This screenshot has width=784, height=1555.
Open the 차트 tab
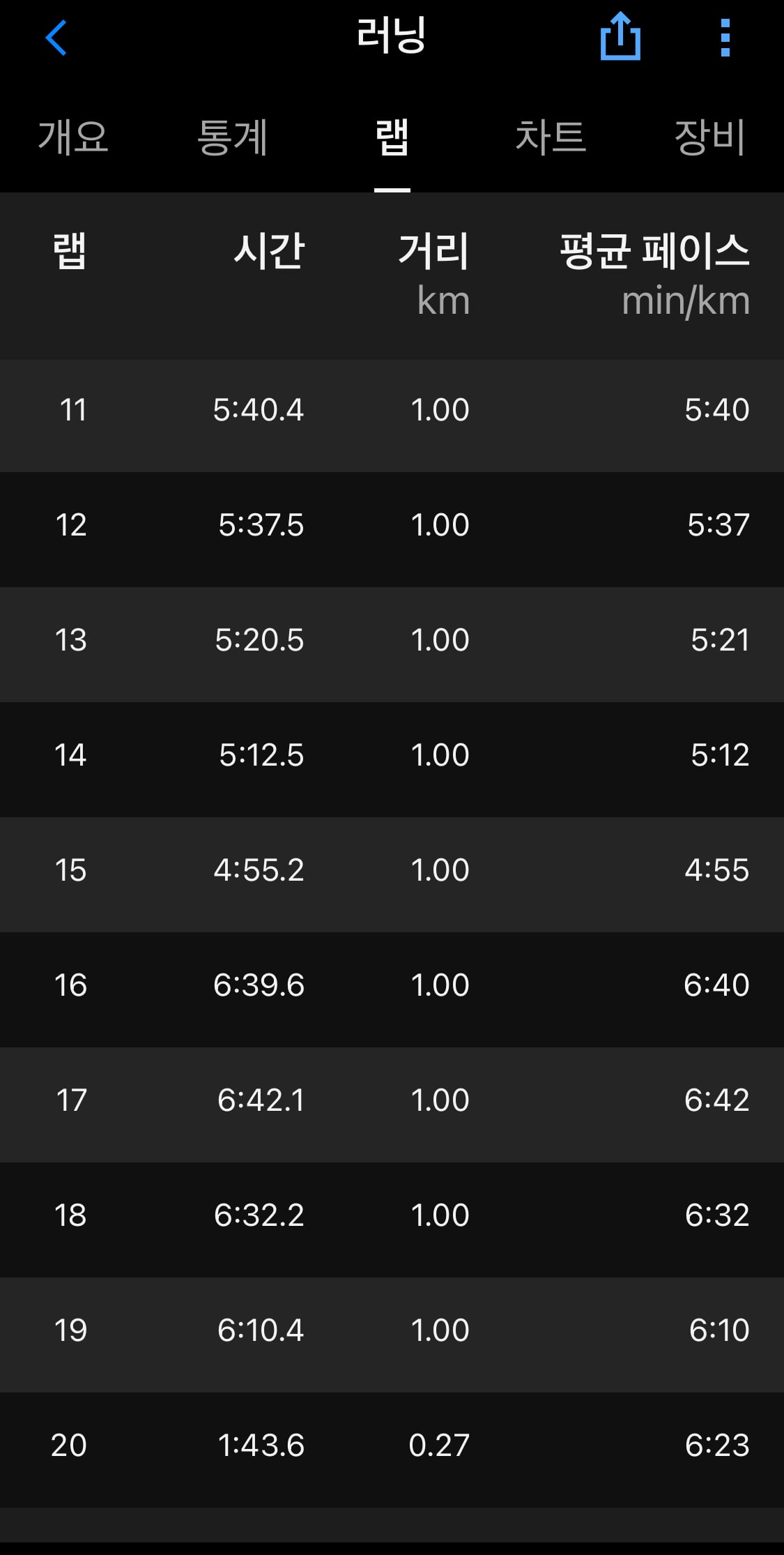click(551, 137)
